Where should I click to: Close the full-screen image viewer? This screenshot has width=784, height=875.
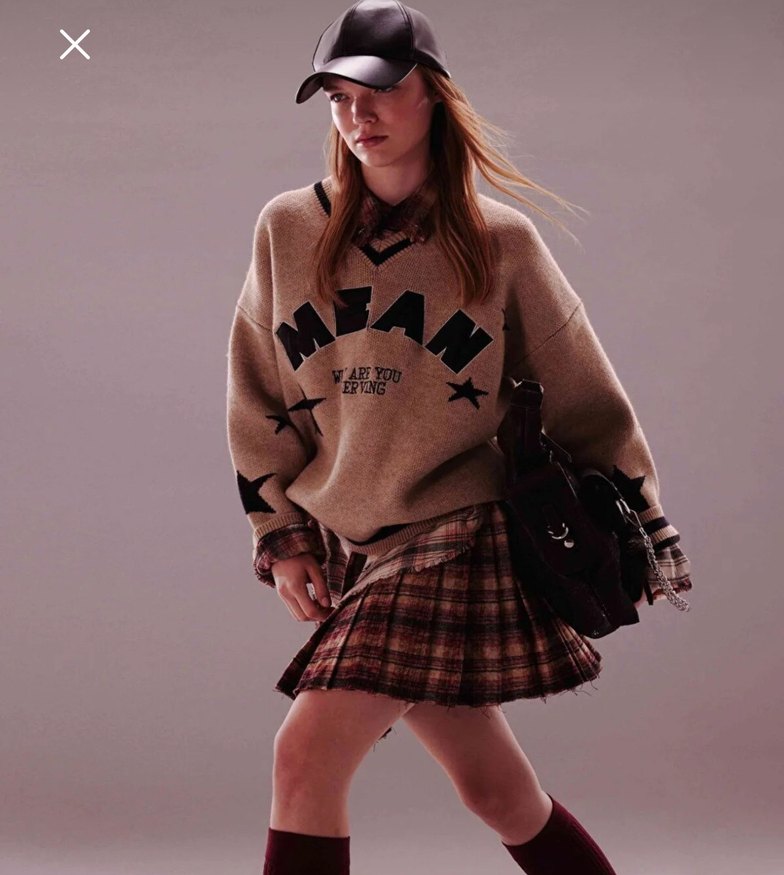[x=74, y=44]
